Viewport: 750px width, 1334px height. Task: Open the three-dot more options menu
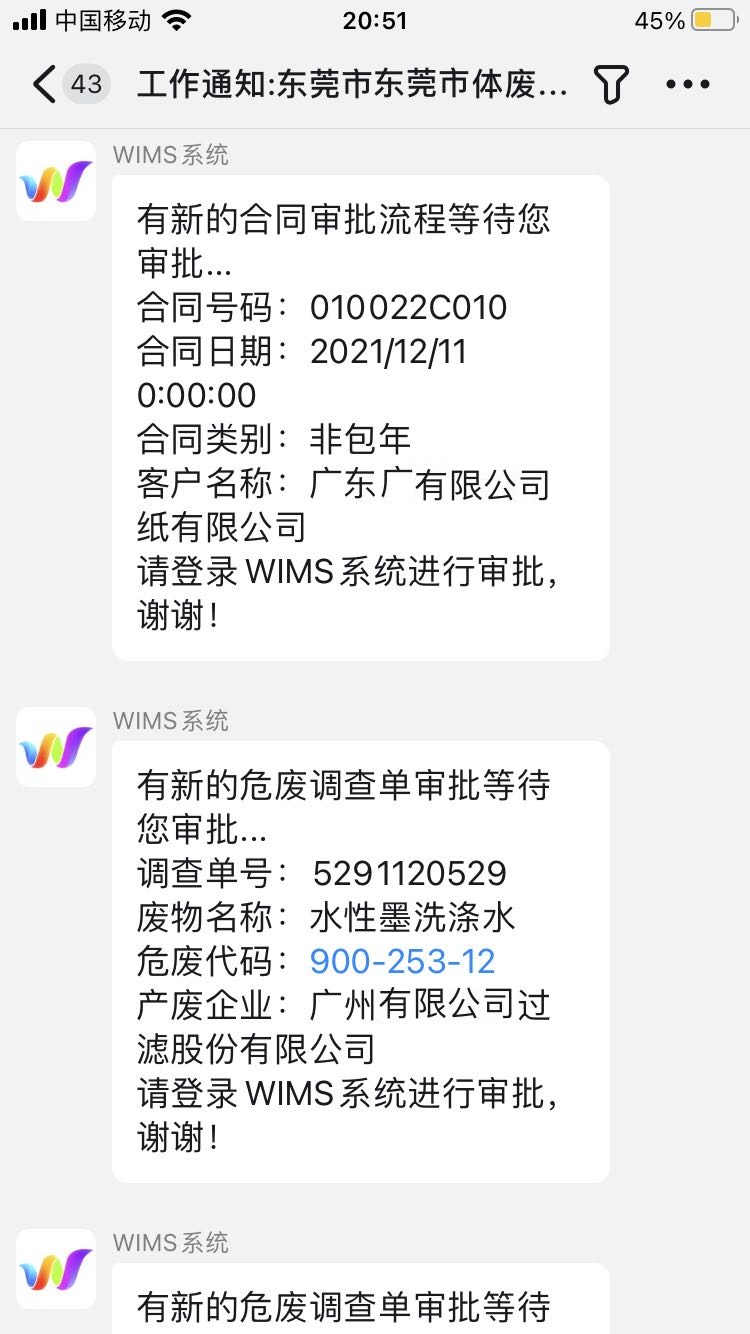click(688, 85)
